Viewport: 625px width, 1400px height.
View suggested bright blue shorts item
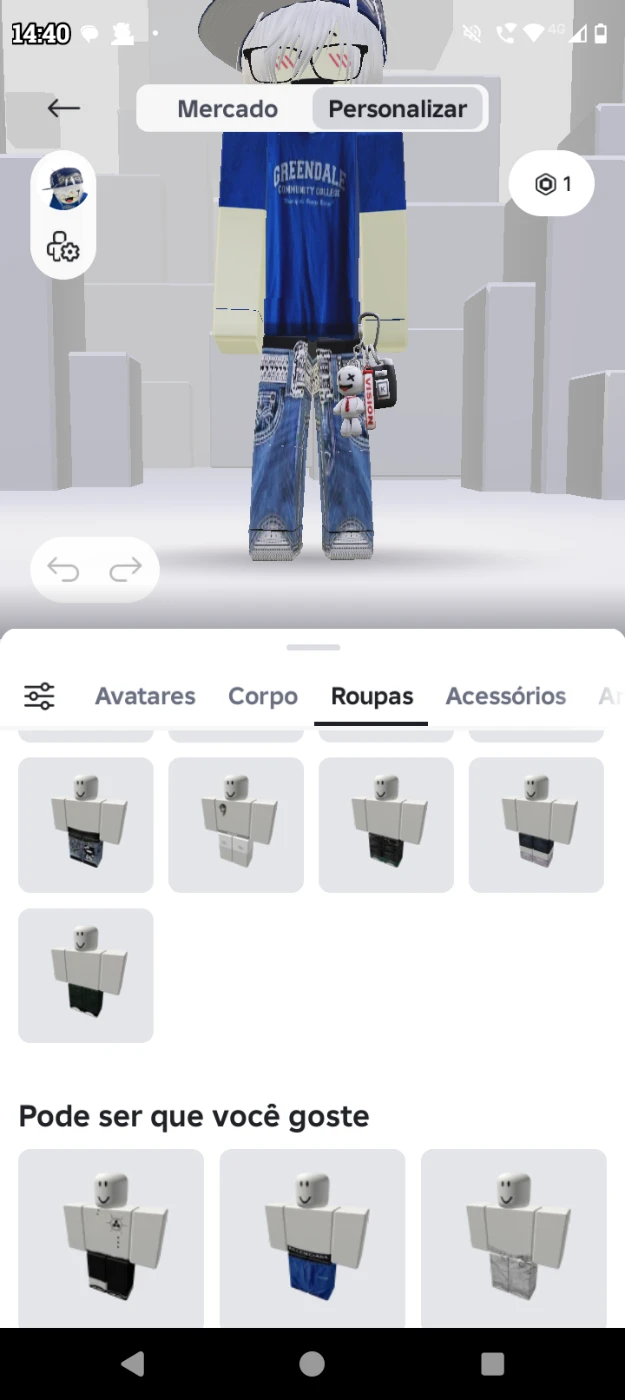[x=312, y=1238]
